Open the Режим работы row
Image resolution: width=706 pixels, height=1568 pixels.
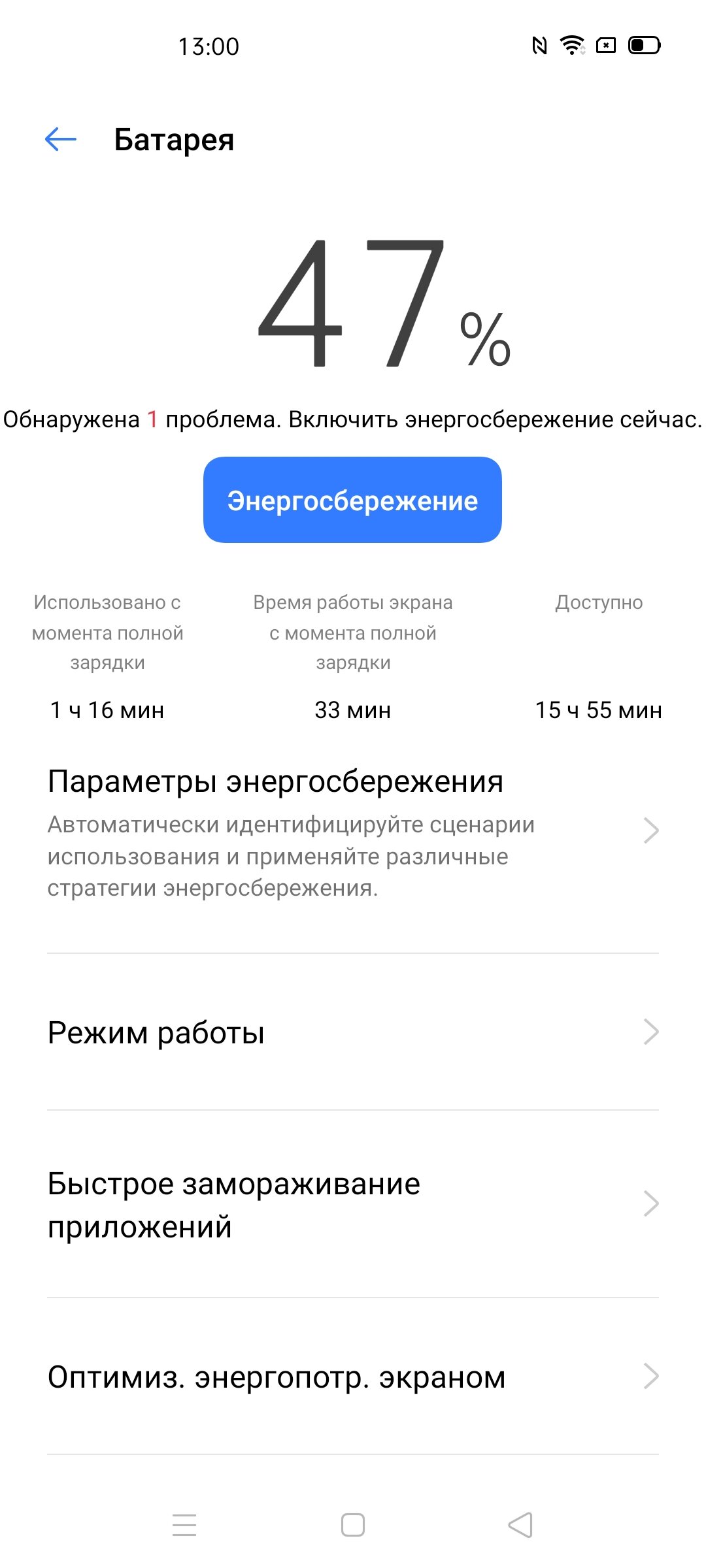[353, 1032]
